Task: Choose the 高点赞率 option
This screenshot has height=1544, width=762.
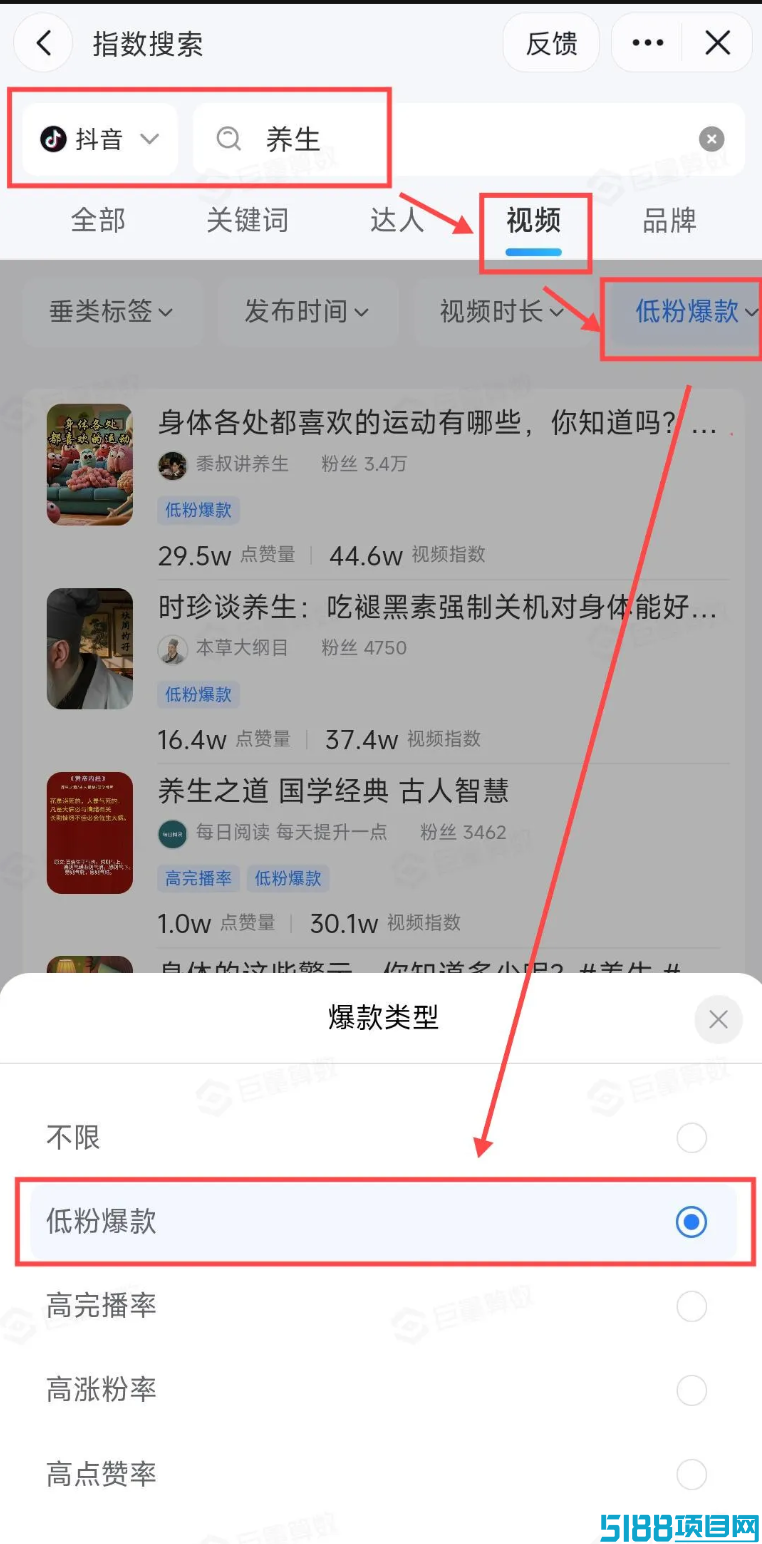Action: coord(381,1473)
